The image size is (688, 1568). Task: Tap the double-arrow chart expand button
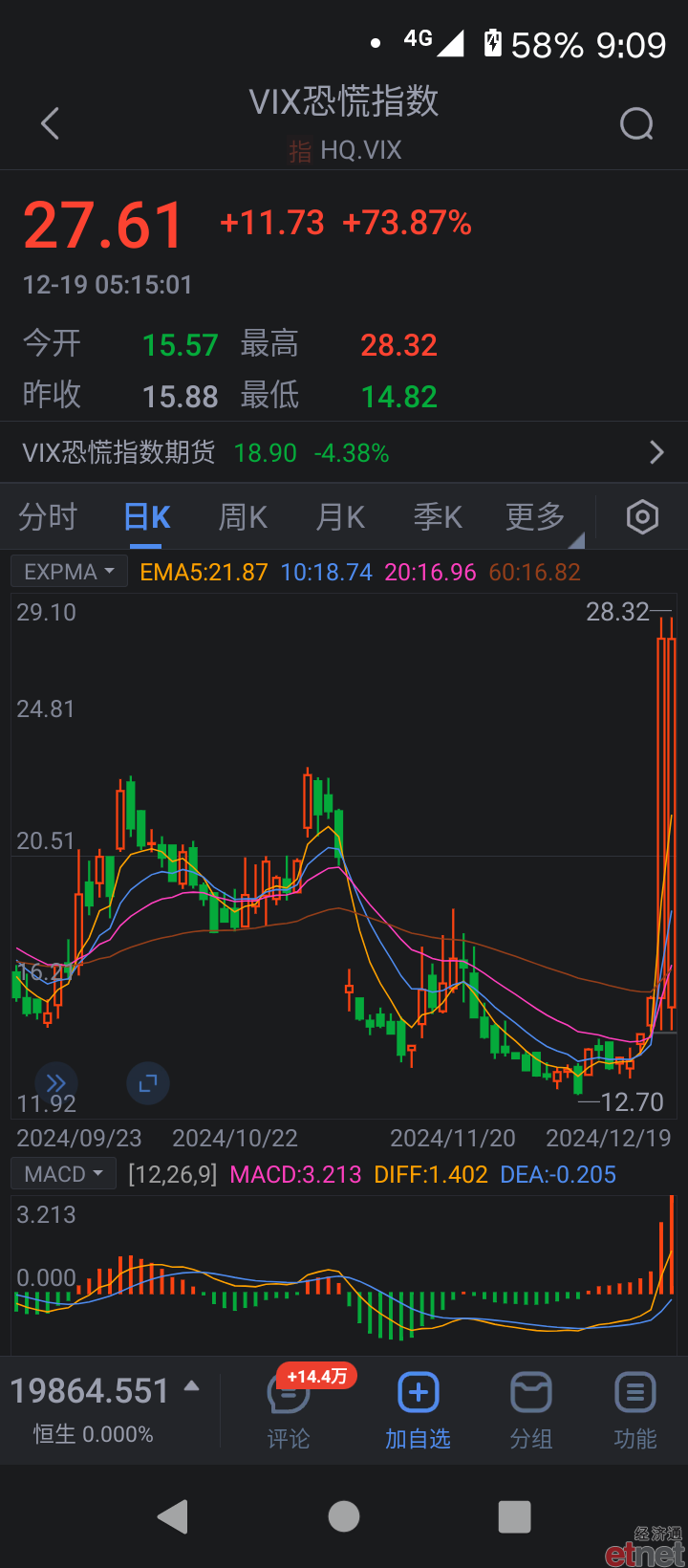[x=56, y=1083]
